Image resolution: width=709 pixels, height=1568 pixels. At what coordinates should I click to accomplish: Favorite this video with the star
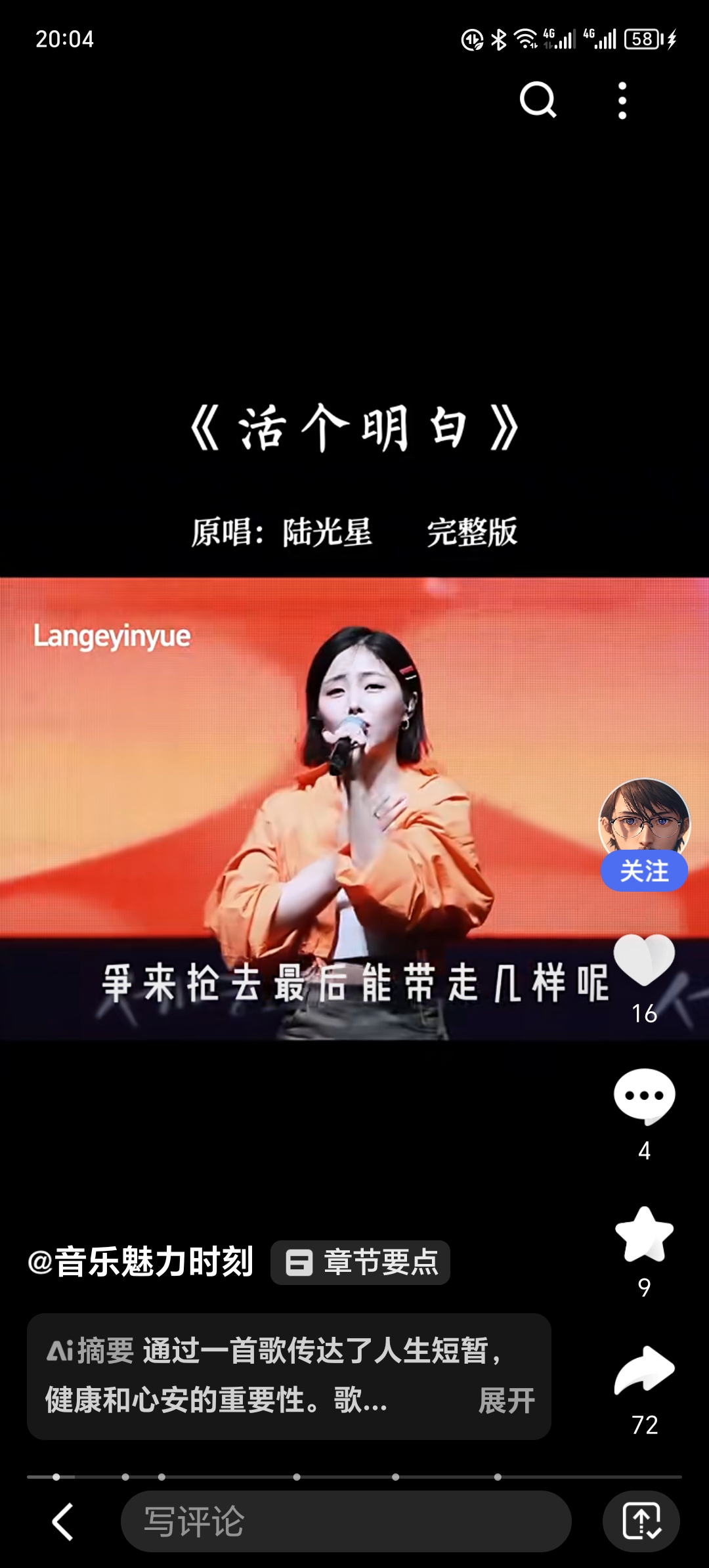coord(644,1234)
